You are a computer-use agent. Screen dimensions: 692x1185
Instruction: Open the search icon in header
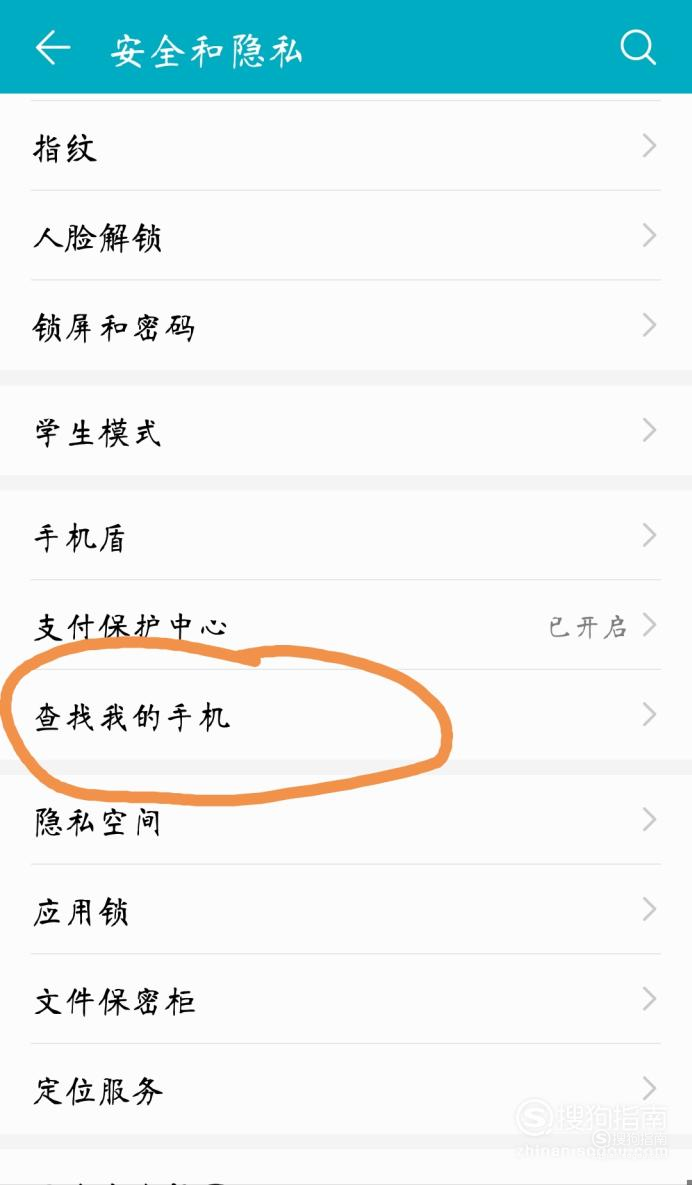click(638, 48)
